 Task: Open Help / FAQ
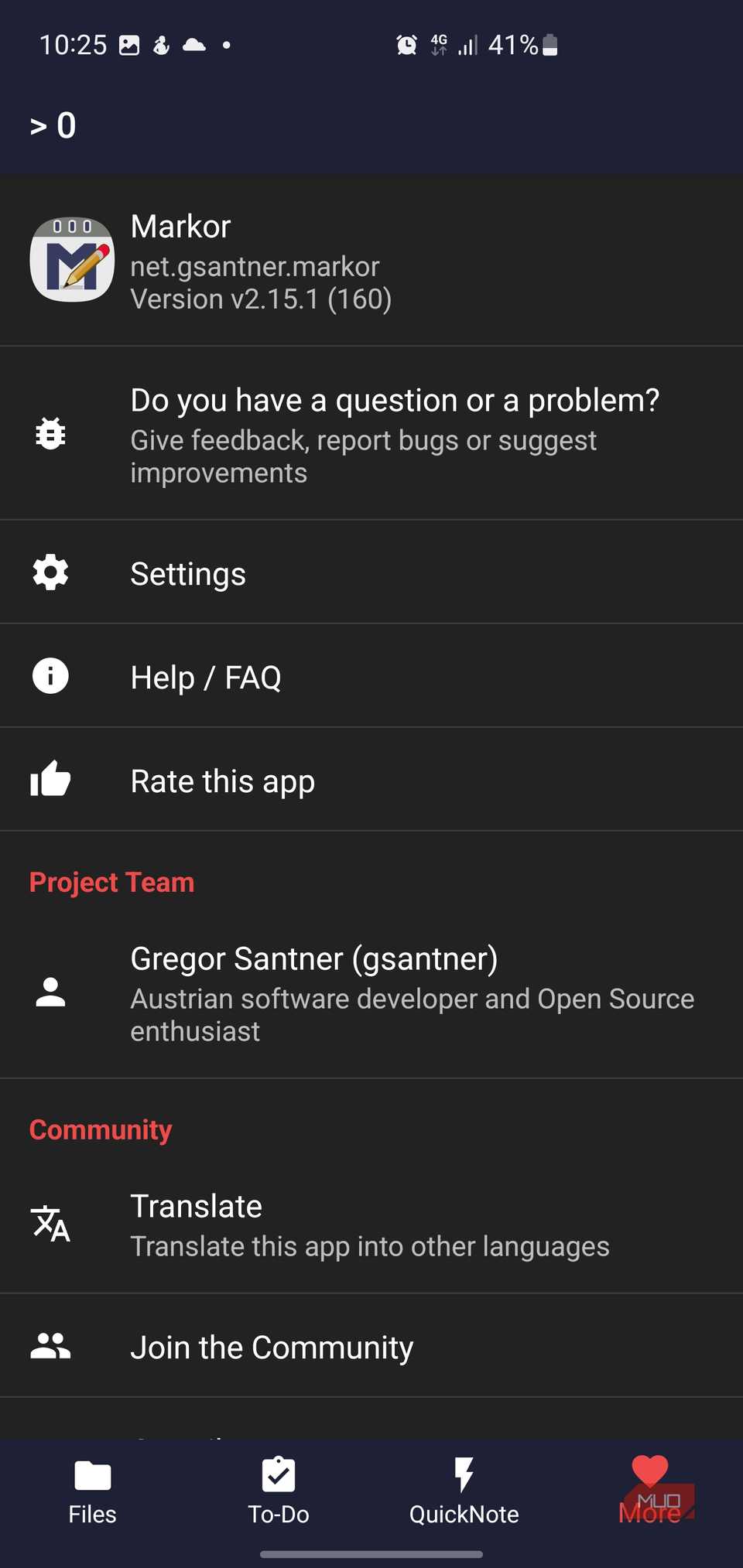tap(371, 677)
